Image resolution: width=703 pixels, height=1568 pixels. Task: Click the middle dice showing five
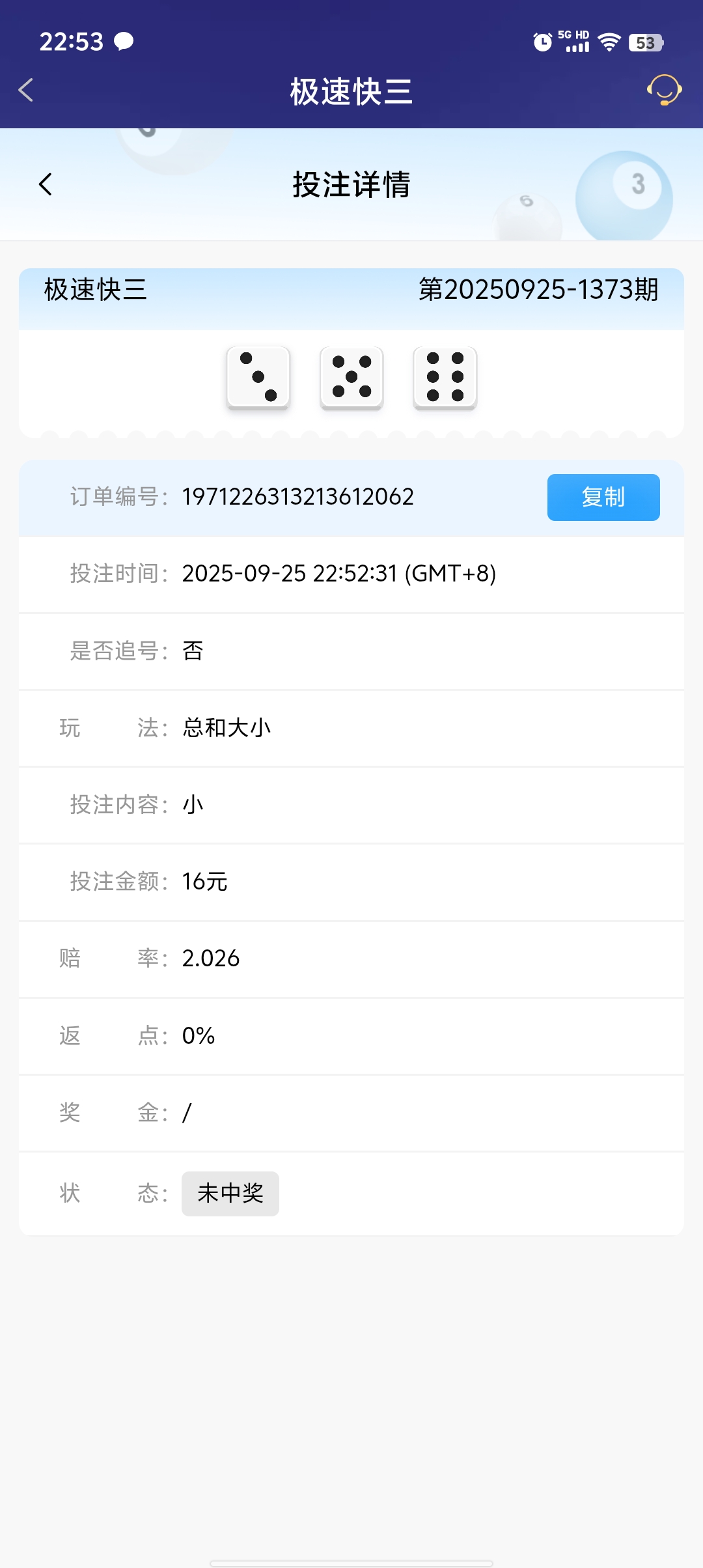point(351,378)
